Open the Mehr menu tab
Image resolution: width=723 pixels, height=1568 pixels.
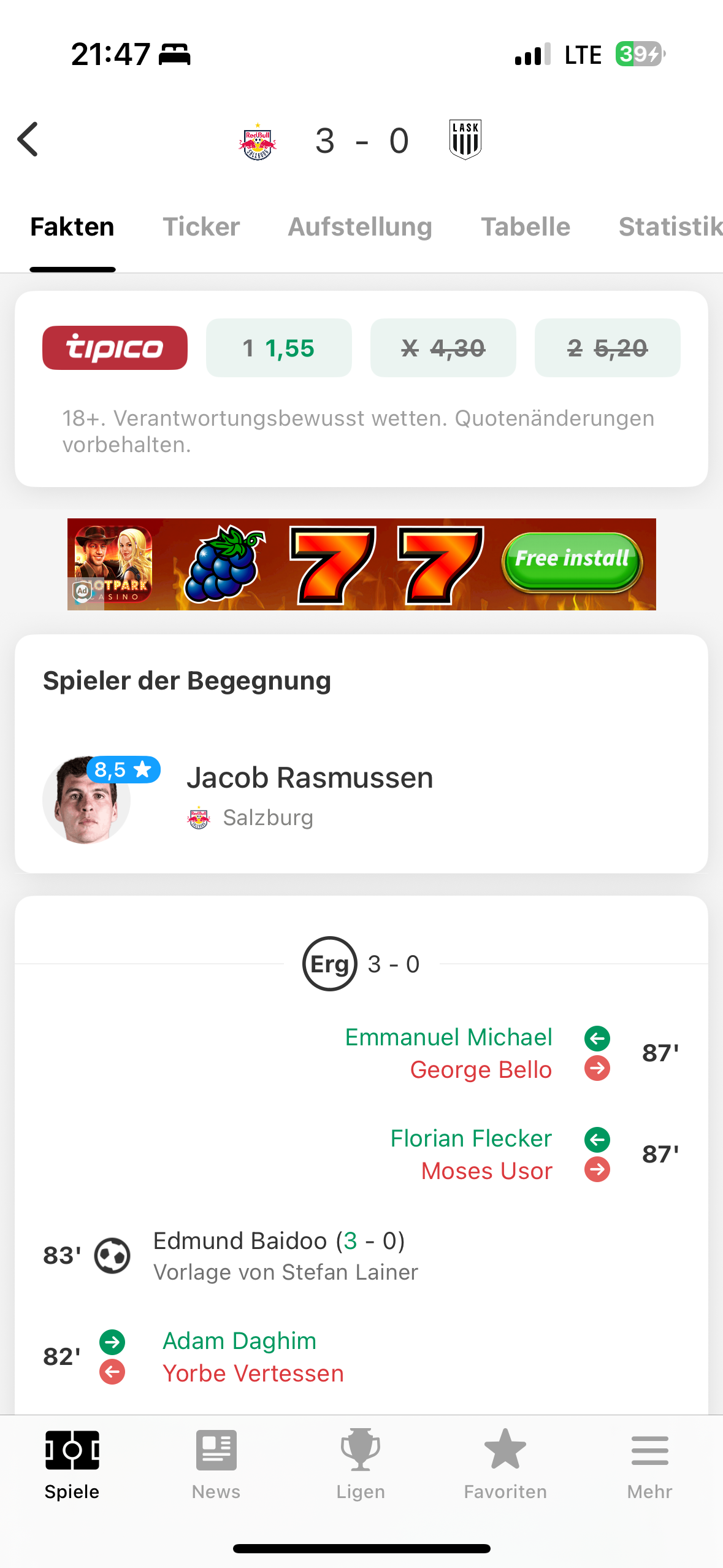[x=649, y=1463]
